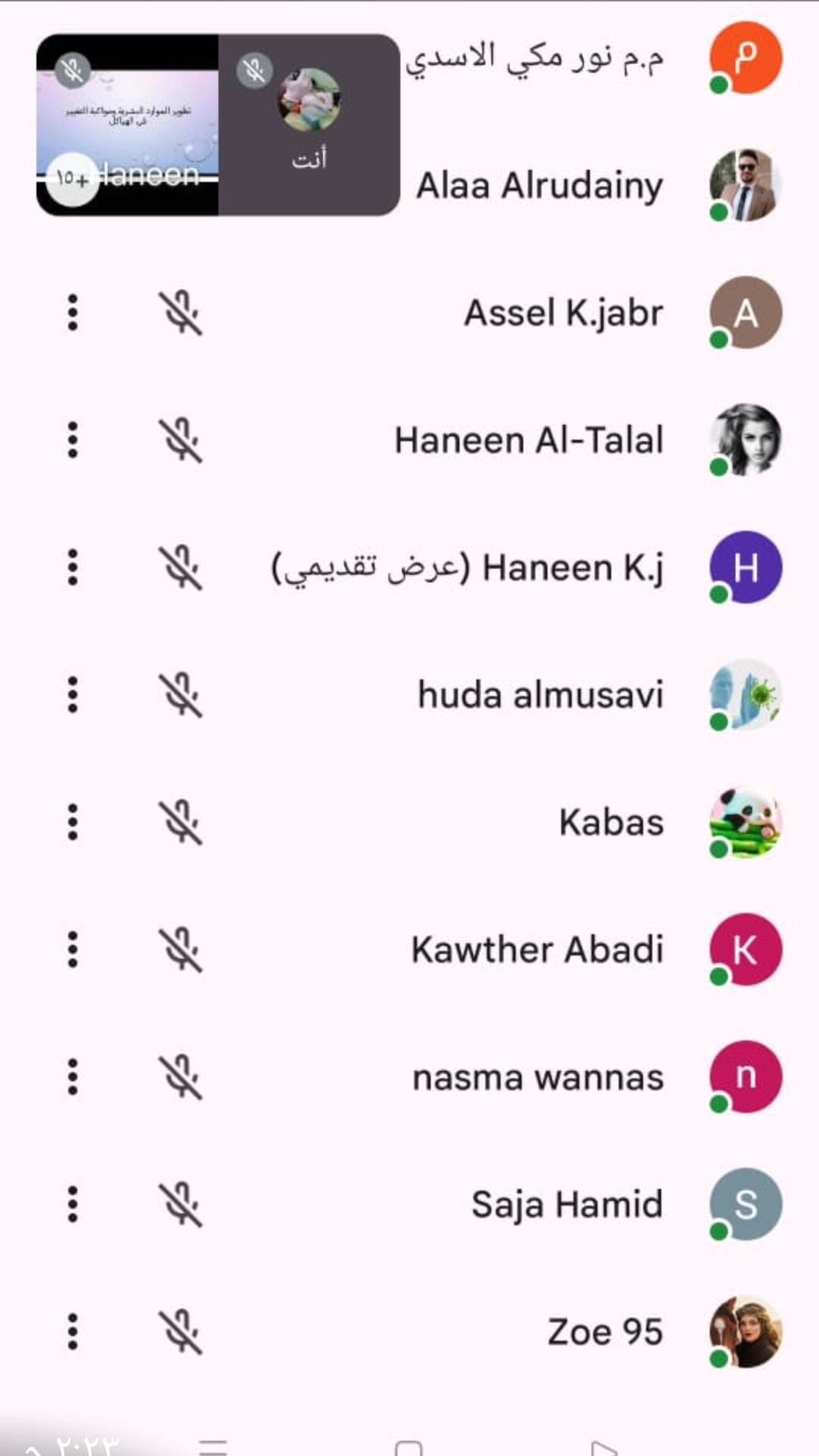The image size is (819, 1456).
Task: Open the options menu for nasma wannas
Action: [73, 1078]
